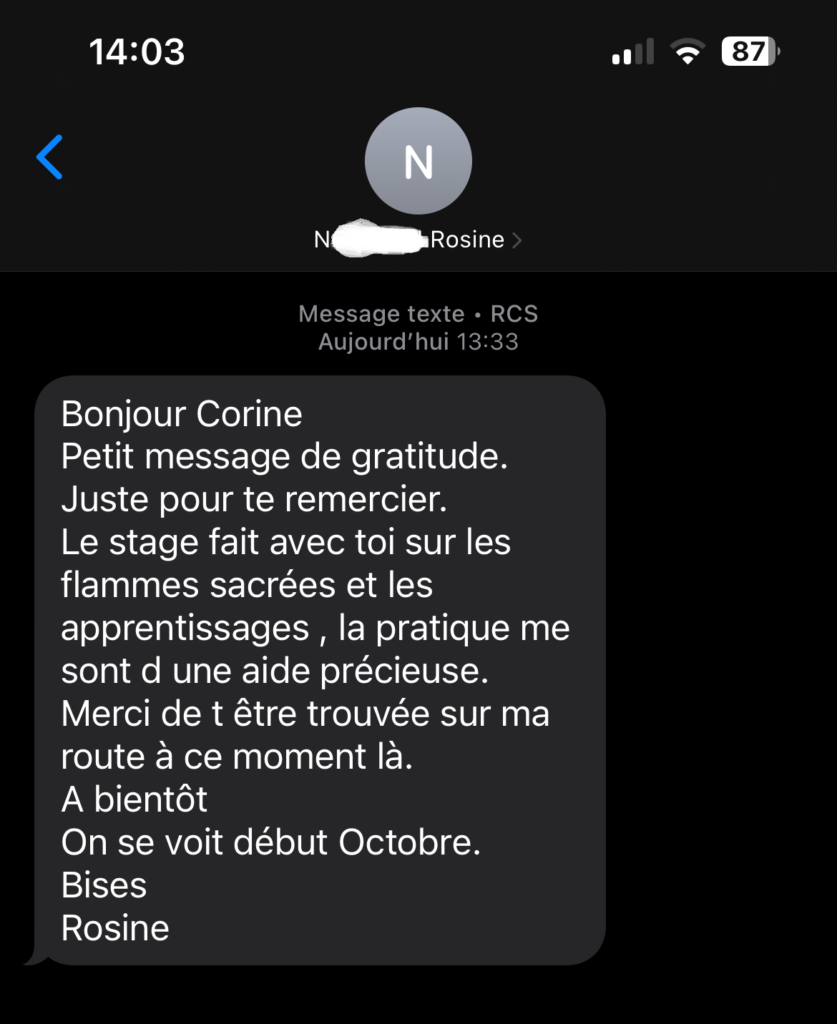
Task: Open contact details for Rosine
Action: point(419,240)
